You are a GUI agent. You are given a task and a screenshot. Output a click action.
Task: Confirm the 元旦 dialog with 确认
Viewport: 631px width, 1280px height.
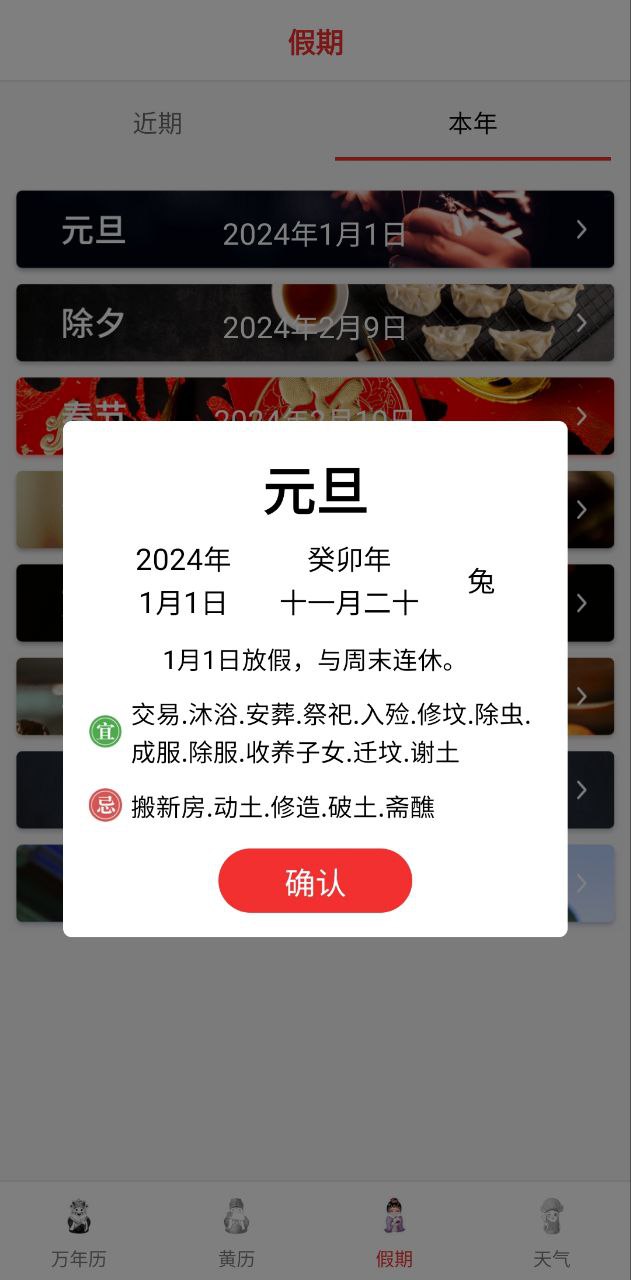pyautogui.click(x=315, y=881)
